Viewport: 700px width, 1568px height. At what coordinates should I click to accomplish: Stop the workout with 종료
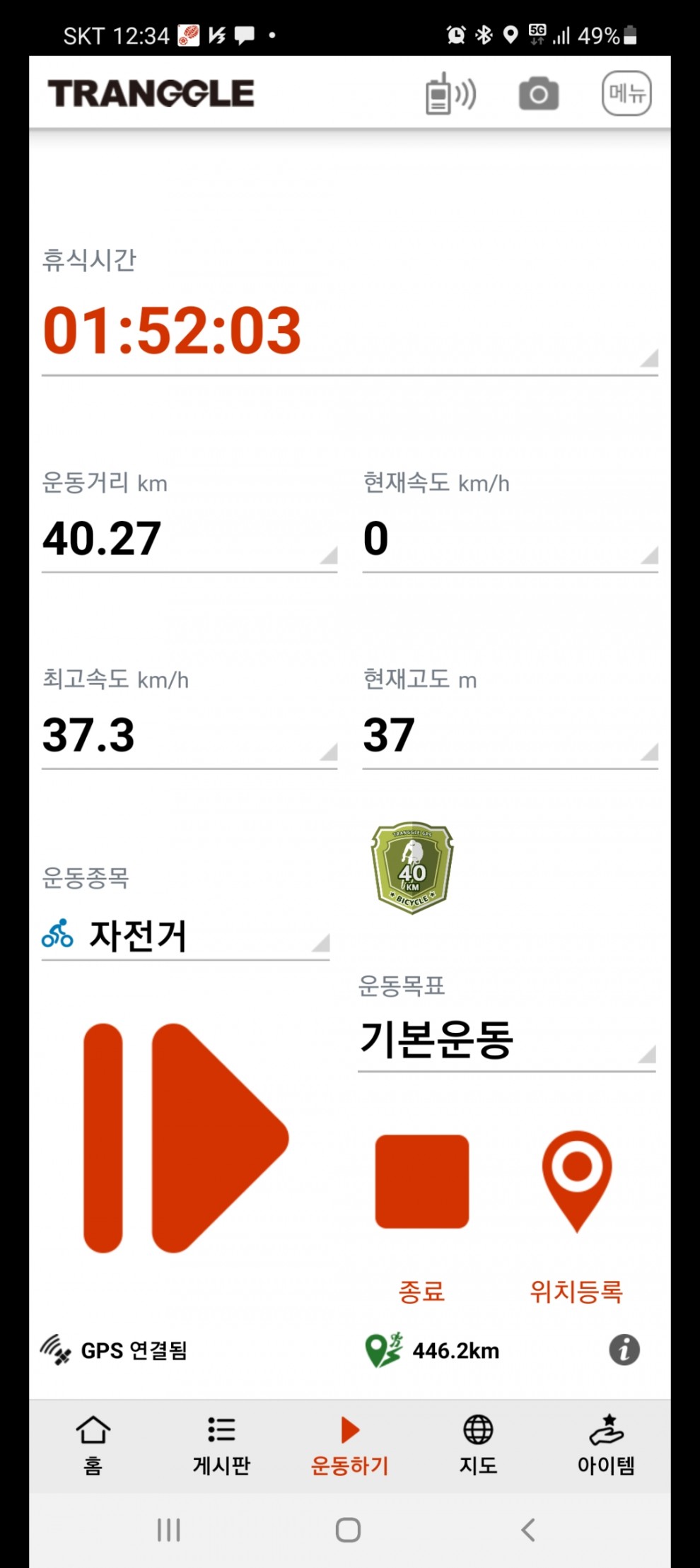click(x=422, y=1182)
